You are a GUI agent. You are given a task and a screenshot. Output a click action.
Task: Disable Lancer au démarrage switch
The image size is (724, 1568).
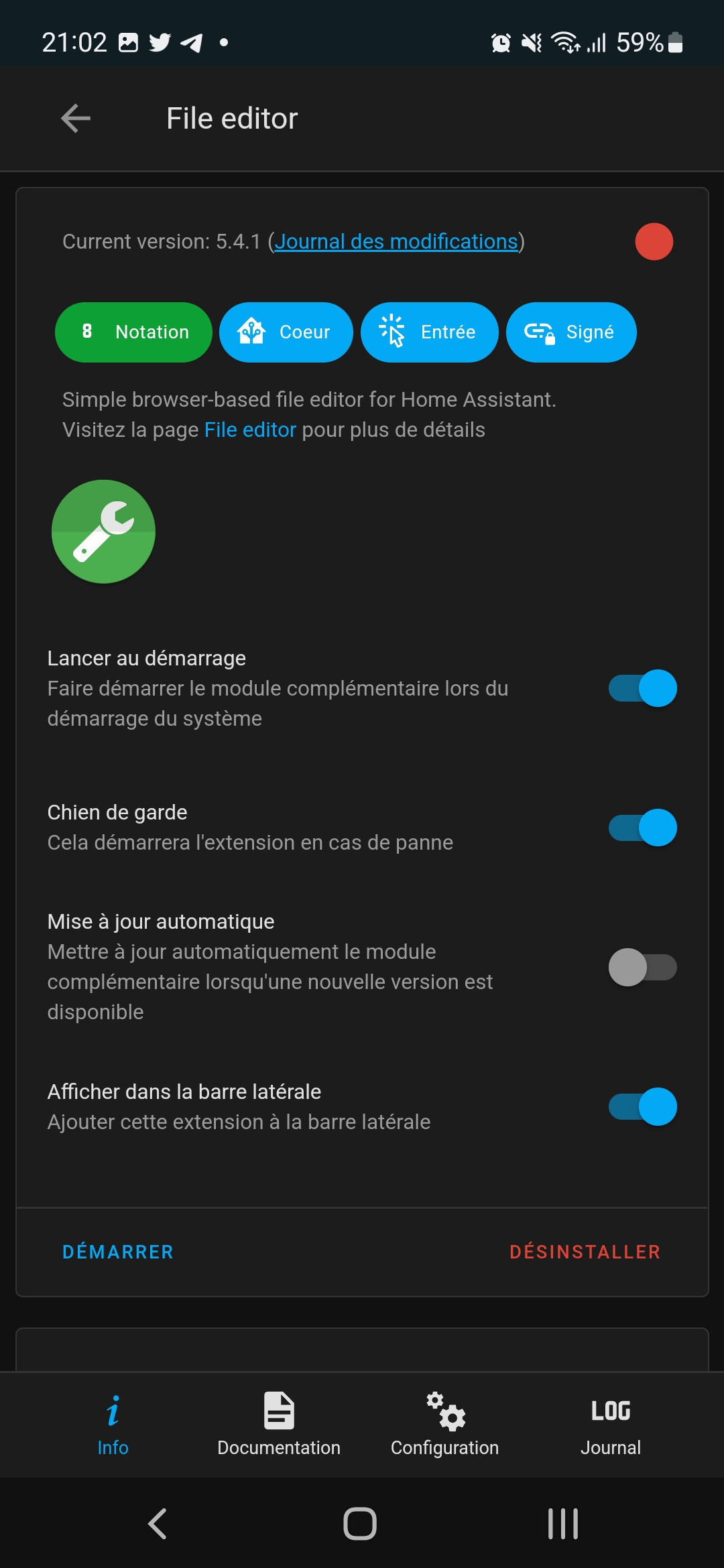(x=642, y=688)
